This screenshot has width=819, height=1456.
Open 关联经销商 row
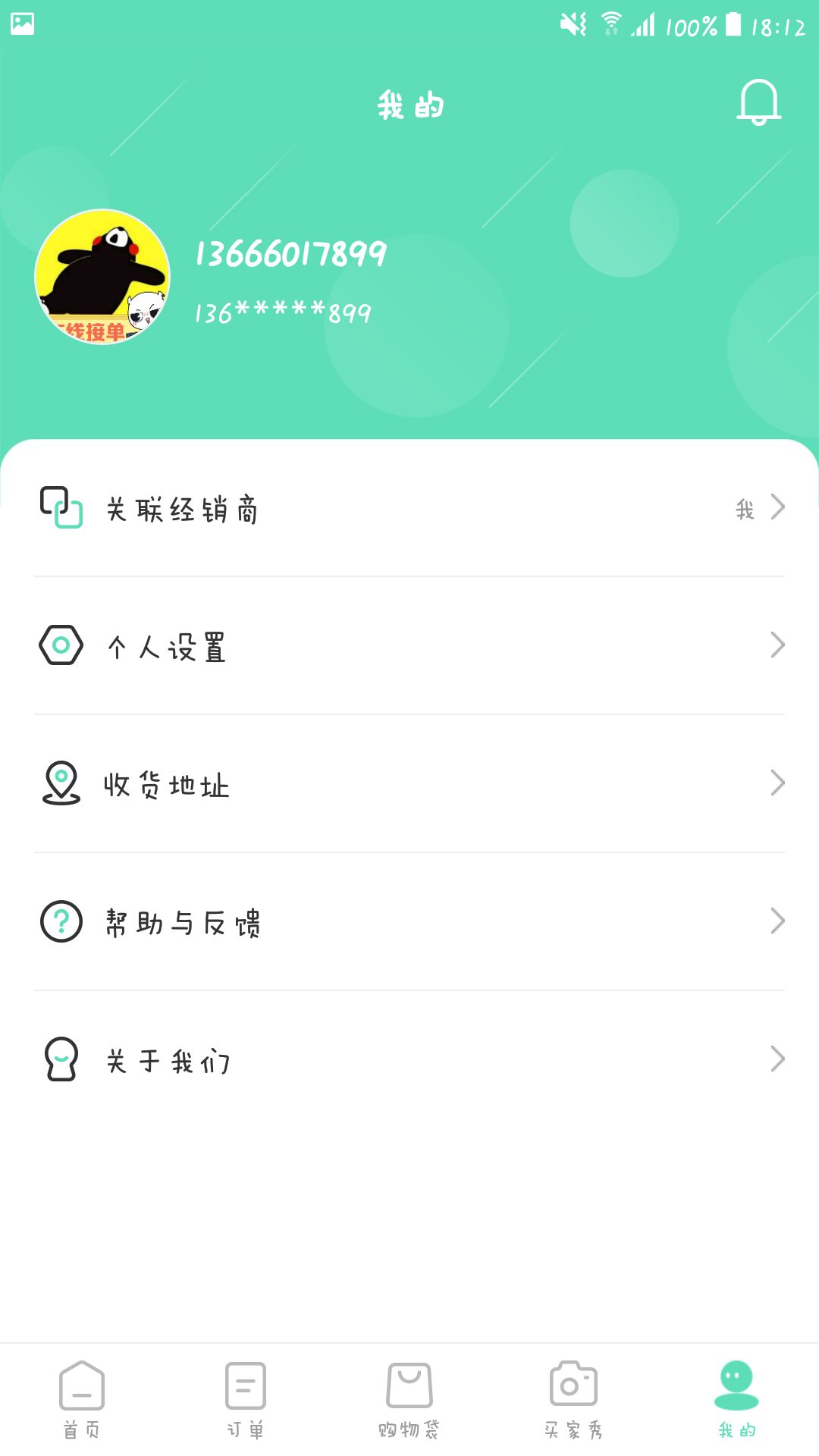(x=409, y=509)
